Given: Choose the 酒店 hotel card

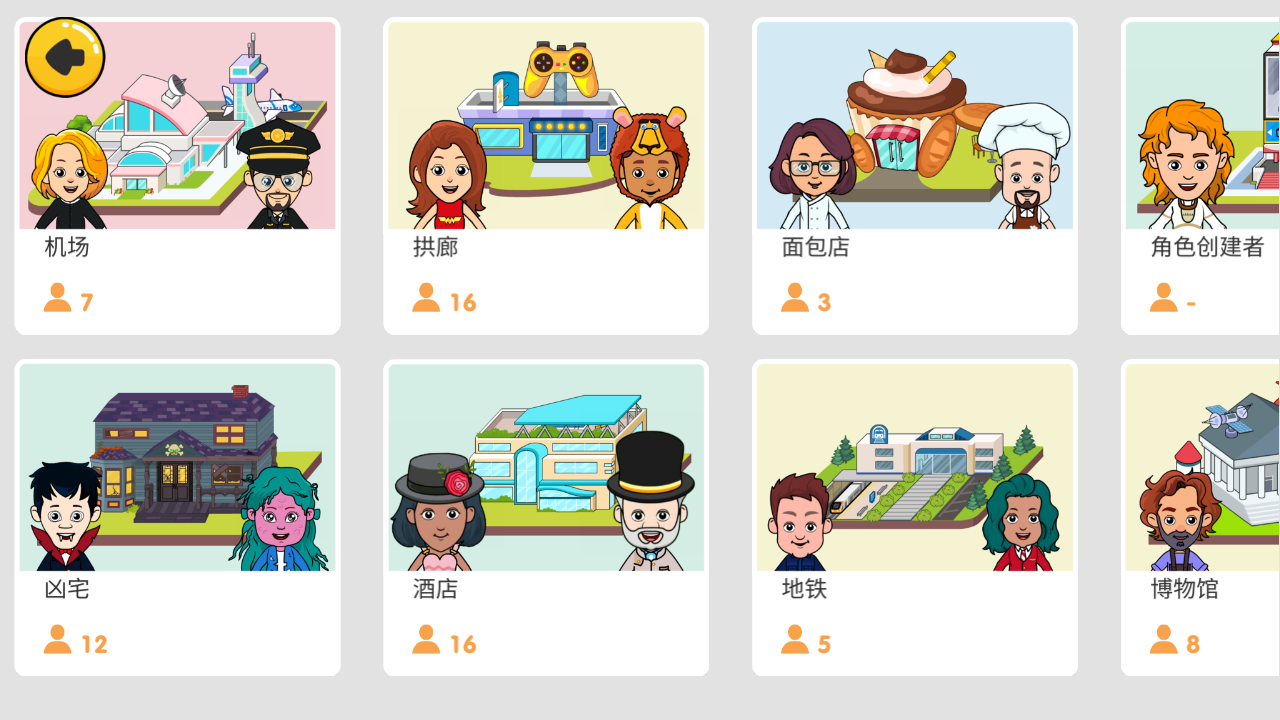Looking at the screenshot, I should [546, 518].
